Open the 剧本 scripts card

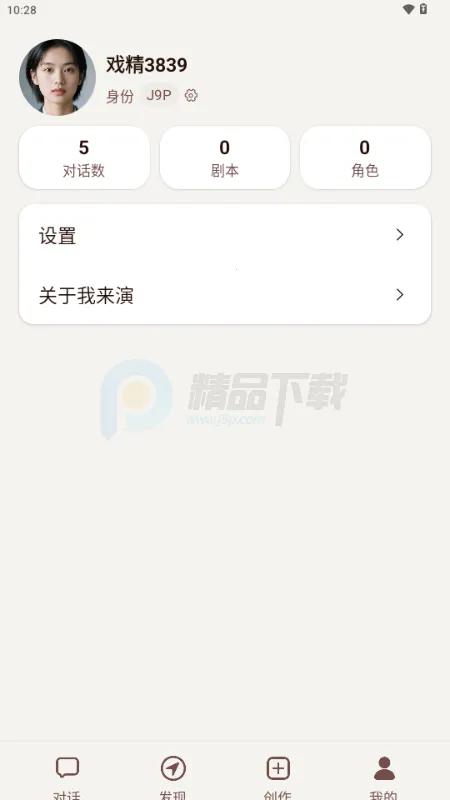coord(224,158)
